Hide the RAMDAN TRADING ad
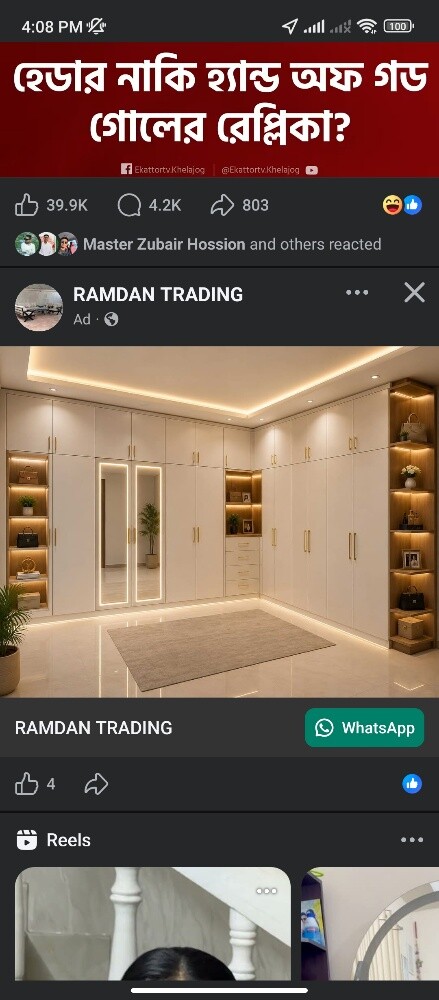This screenshot has width=439, height=1000. [415, 293]
